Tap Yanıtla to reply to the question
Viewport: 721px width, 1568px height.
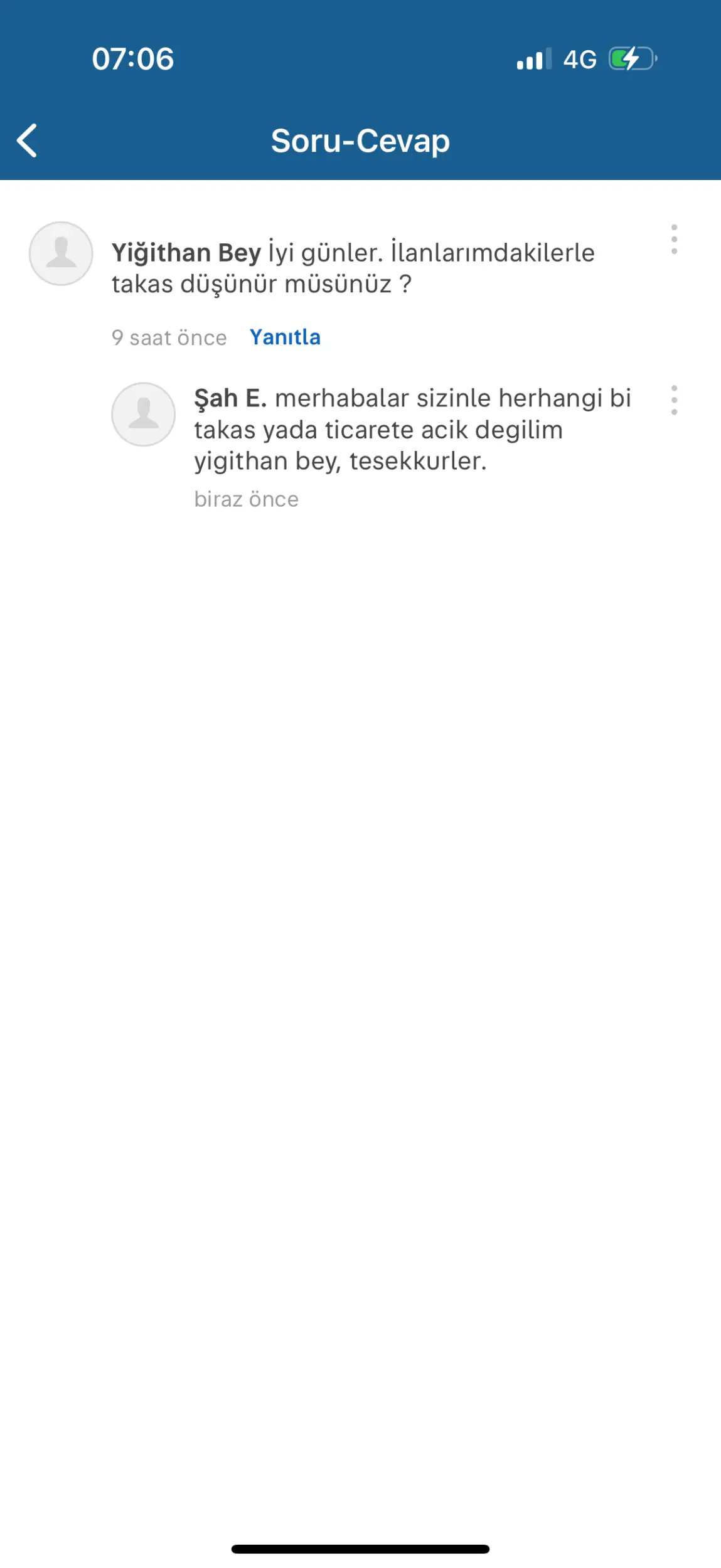[x=285, y=337]
